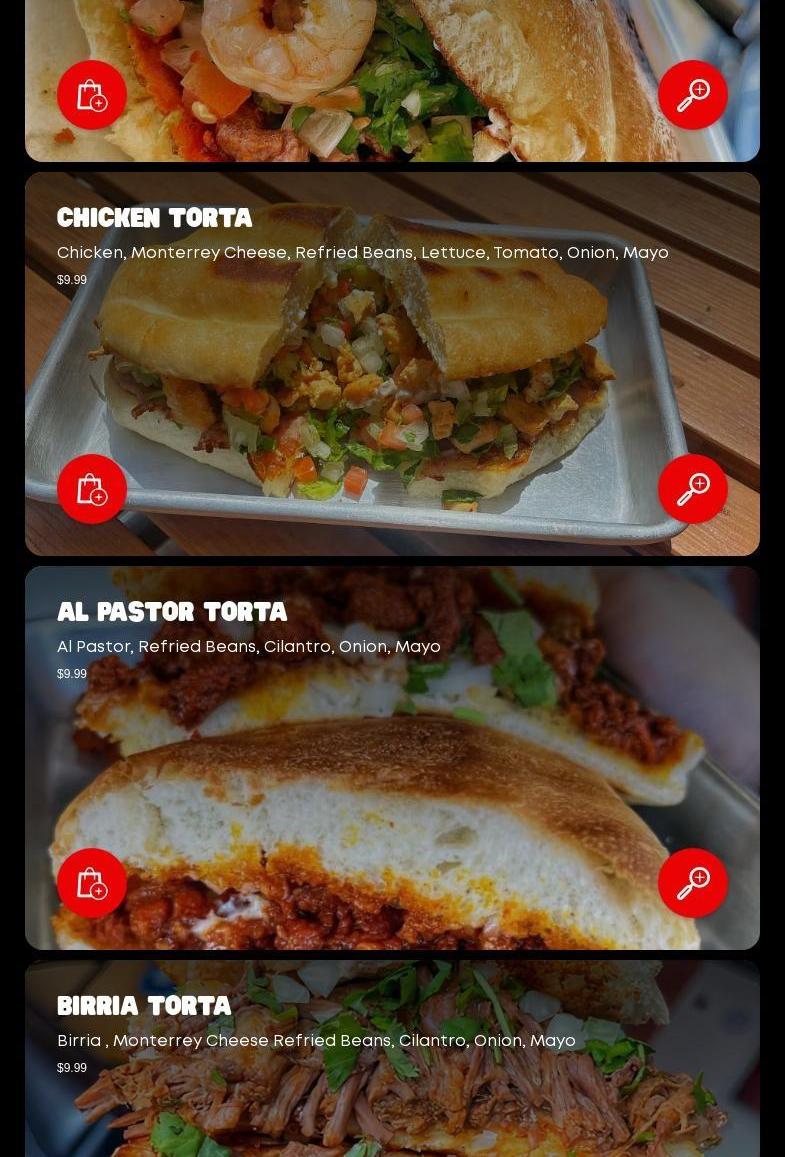Add Al Pastor Torta to the bag
This screenshot has height=1157, width=785.
[x=92, y=883]
